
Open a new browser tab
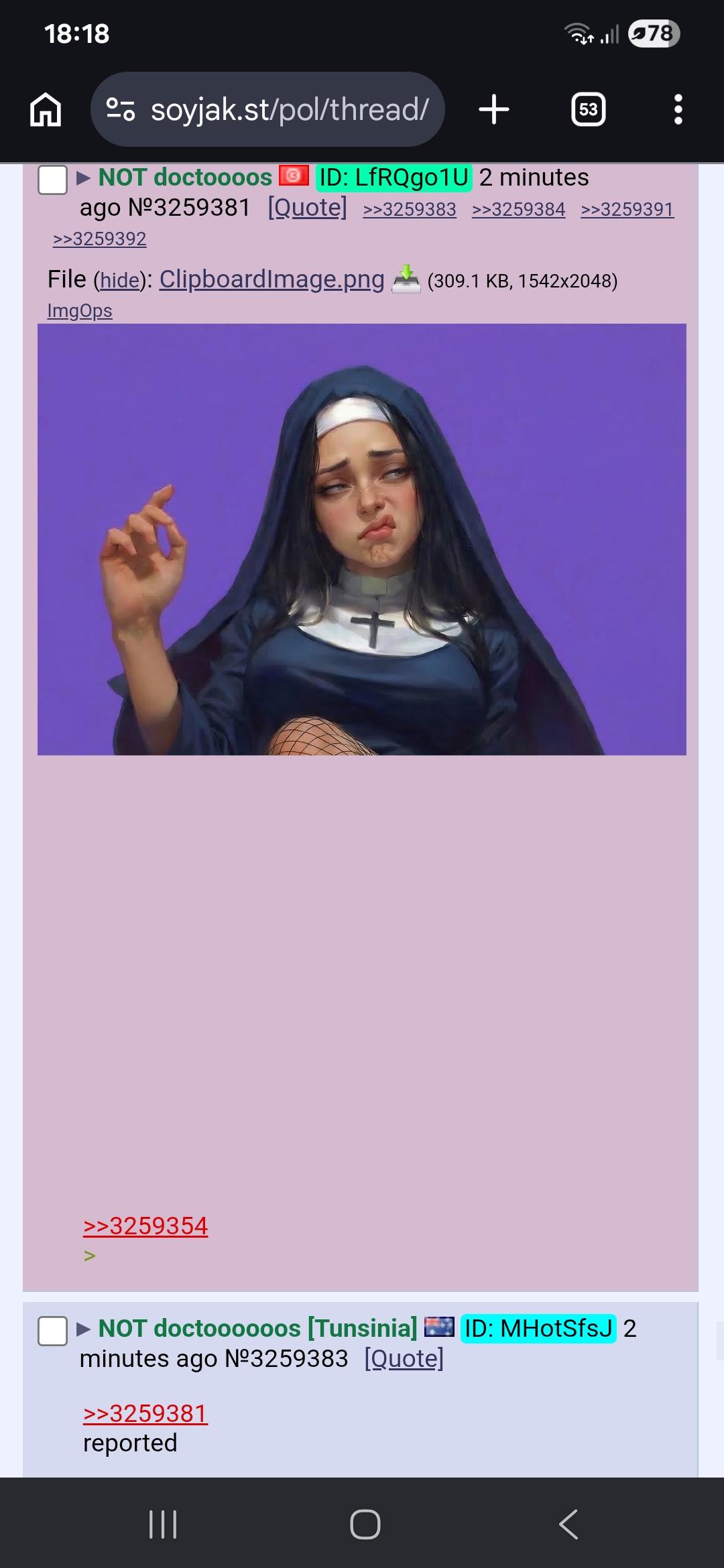[x=494, y=110]
